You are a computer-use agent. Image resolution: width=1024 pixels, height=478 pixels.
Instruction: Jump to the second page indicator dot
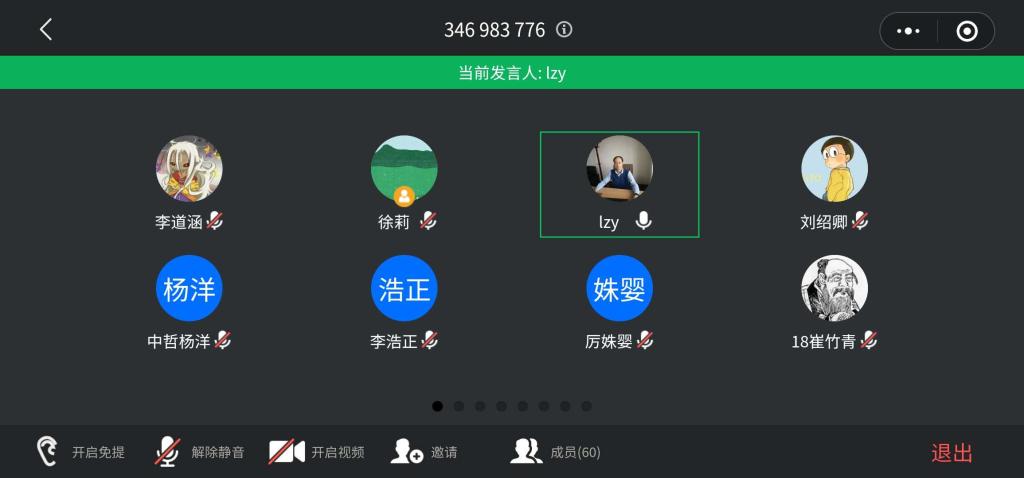point(459,406)
